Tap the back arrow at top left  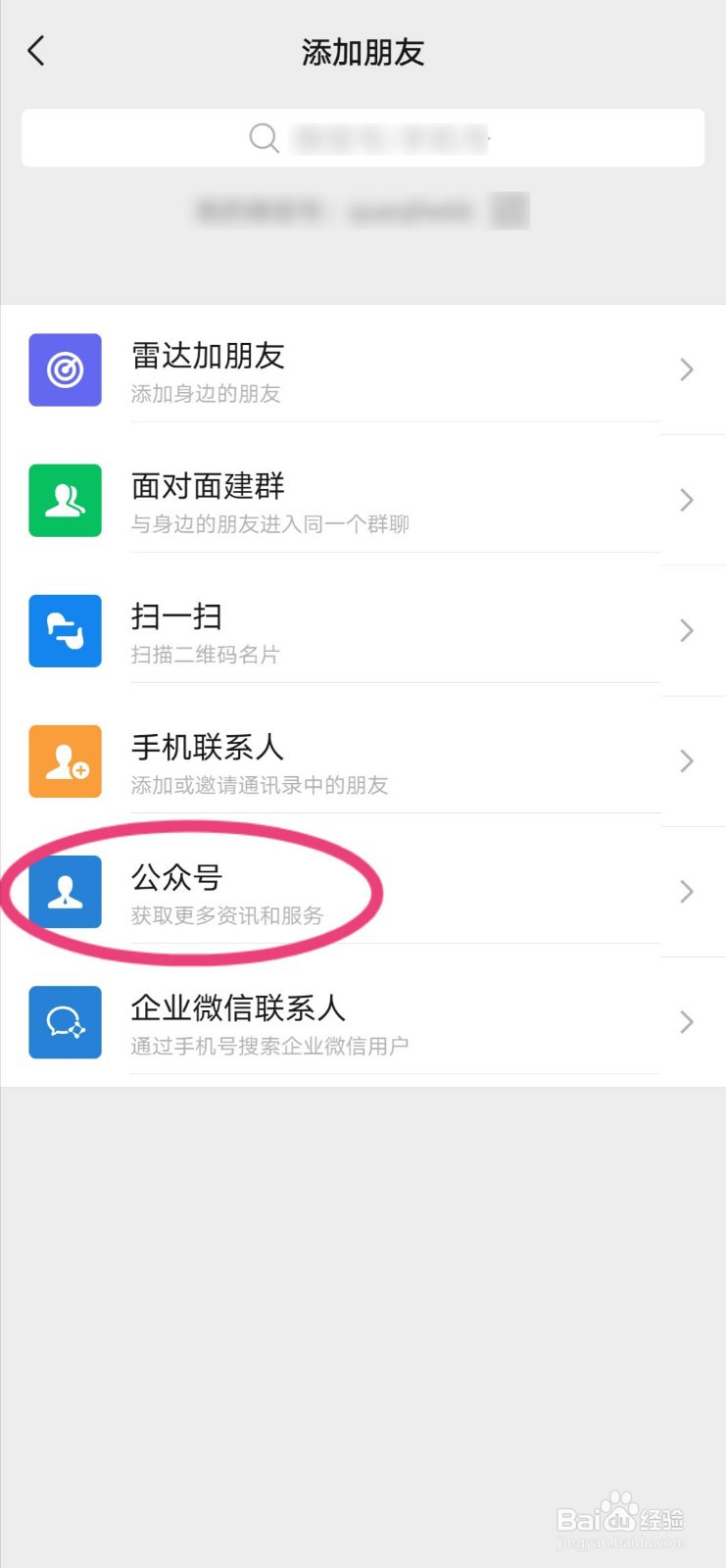click(x=36, y=51)
